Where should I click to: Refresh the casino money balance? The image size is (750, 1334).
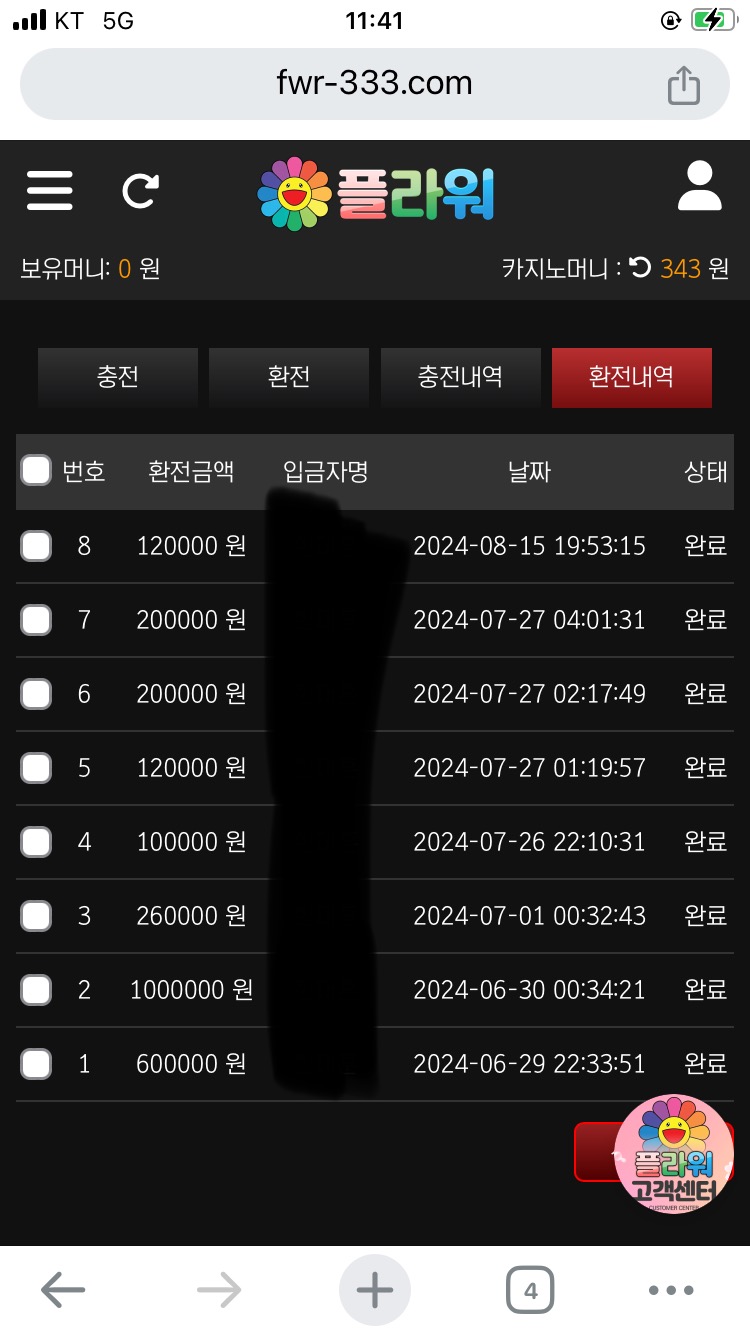click(641, 267)
